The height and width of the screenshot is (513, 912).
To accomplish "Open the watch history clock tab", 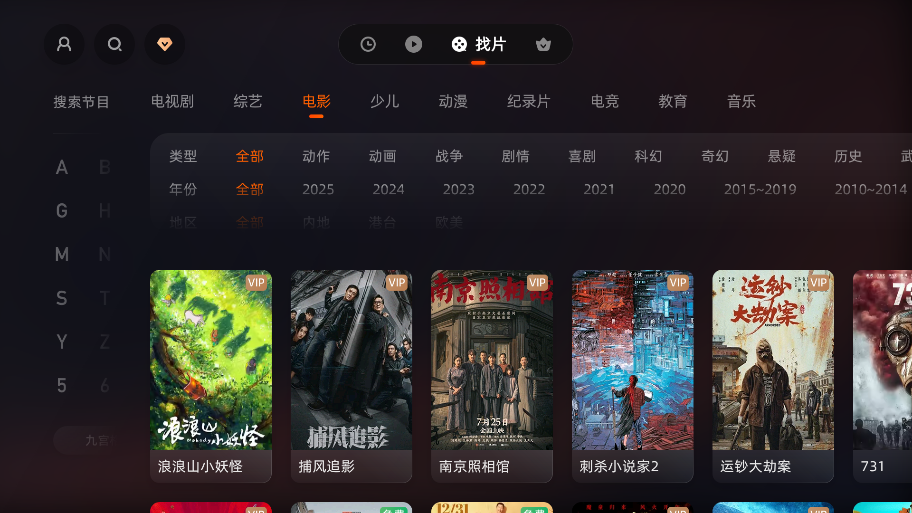I will (x=368, y=44).
